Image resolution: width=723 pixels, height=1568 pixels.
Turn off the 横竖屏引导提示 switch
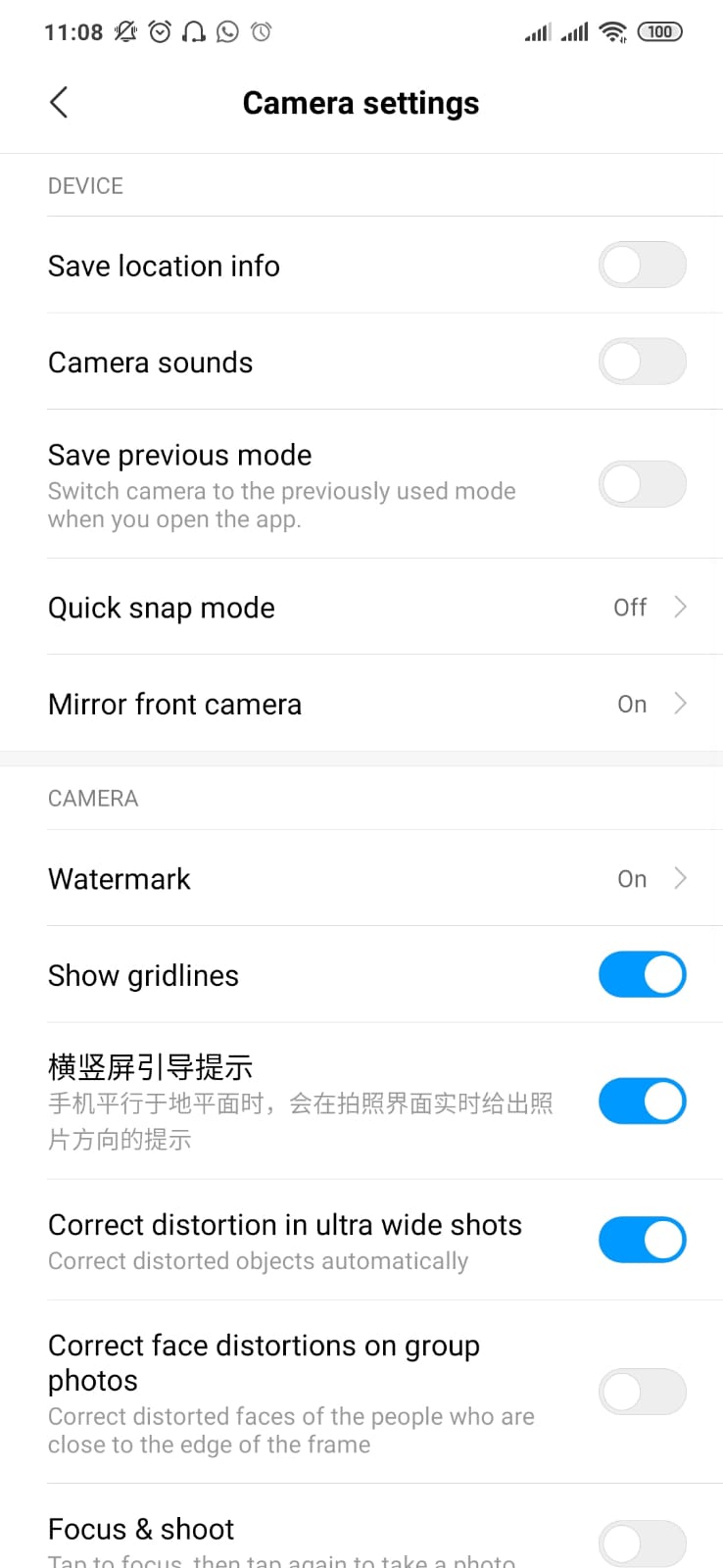coord(642,1102)
